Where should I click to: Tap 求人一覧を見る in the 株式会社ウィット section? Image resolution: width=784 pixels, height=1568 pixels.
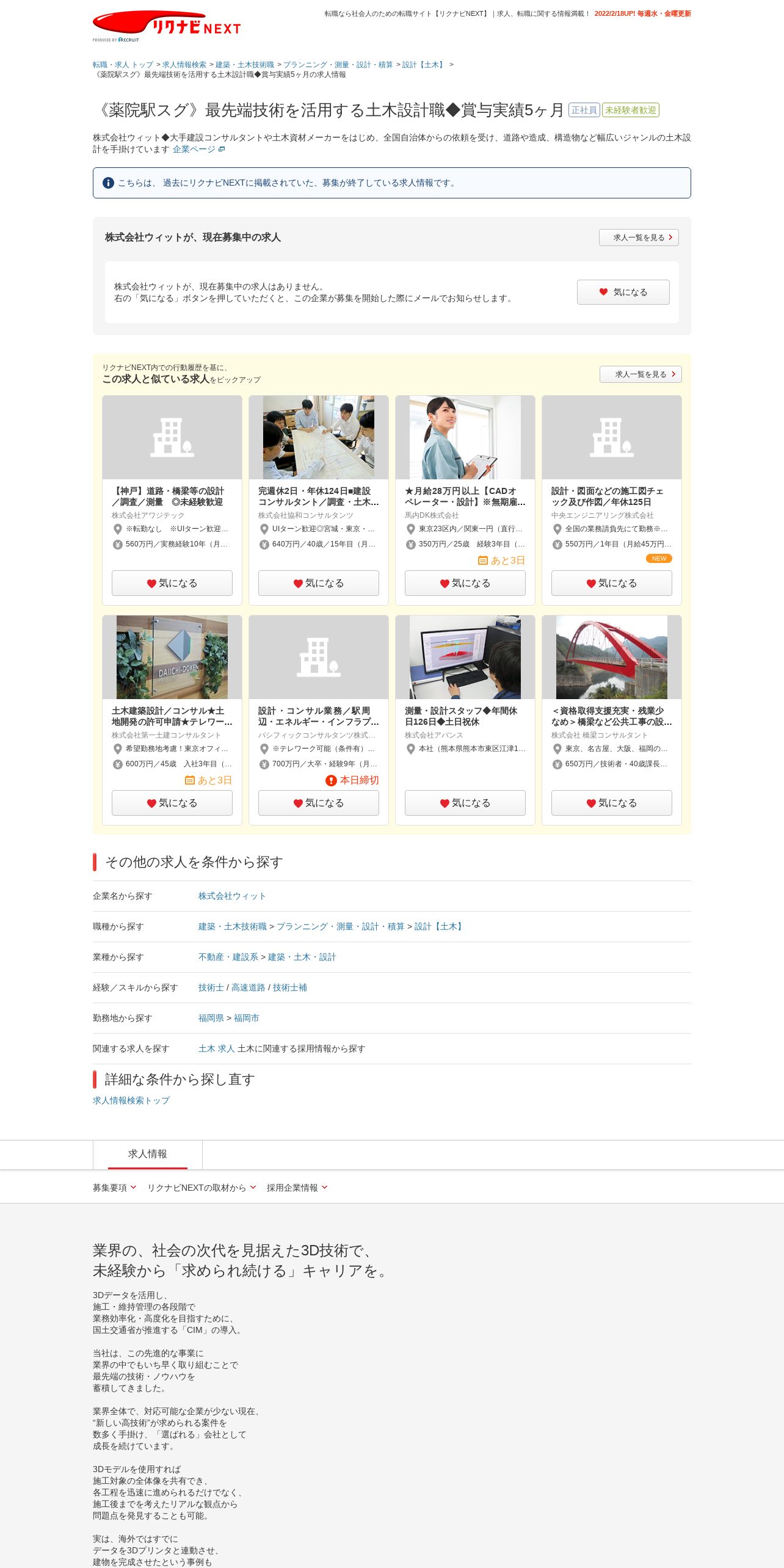click(638, 238)
